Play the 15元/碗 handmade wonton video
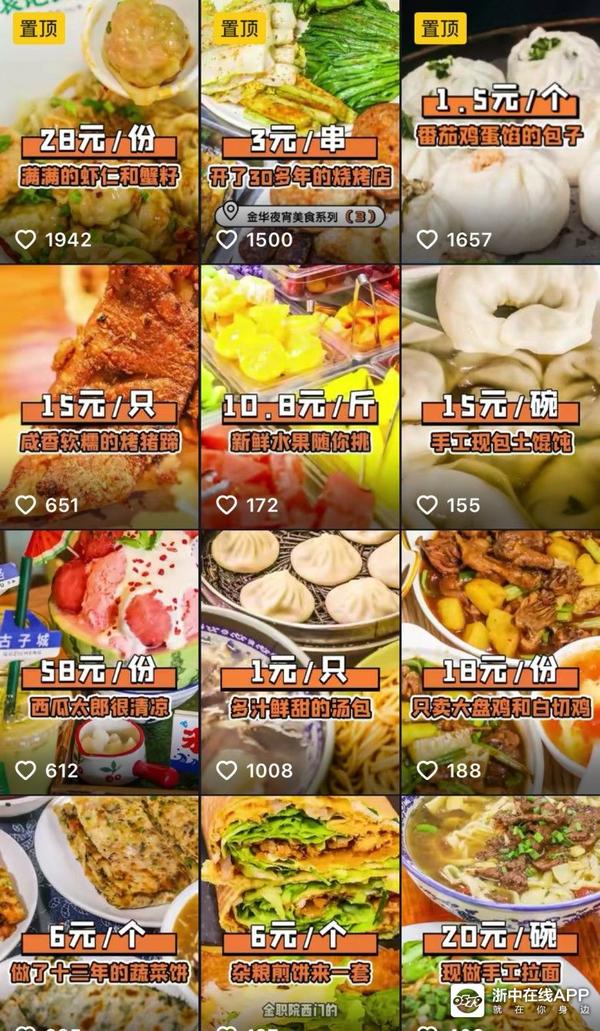600x1031 pixels. click(500, 395)
